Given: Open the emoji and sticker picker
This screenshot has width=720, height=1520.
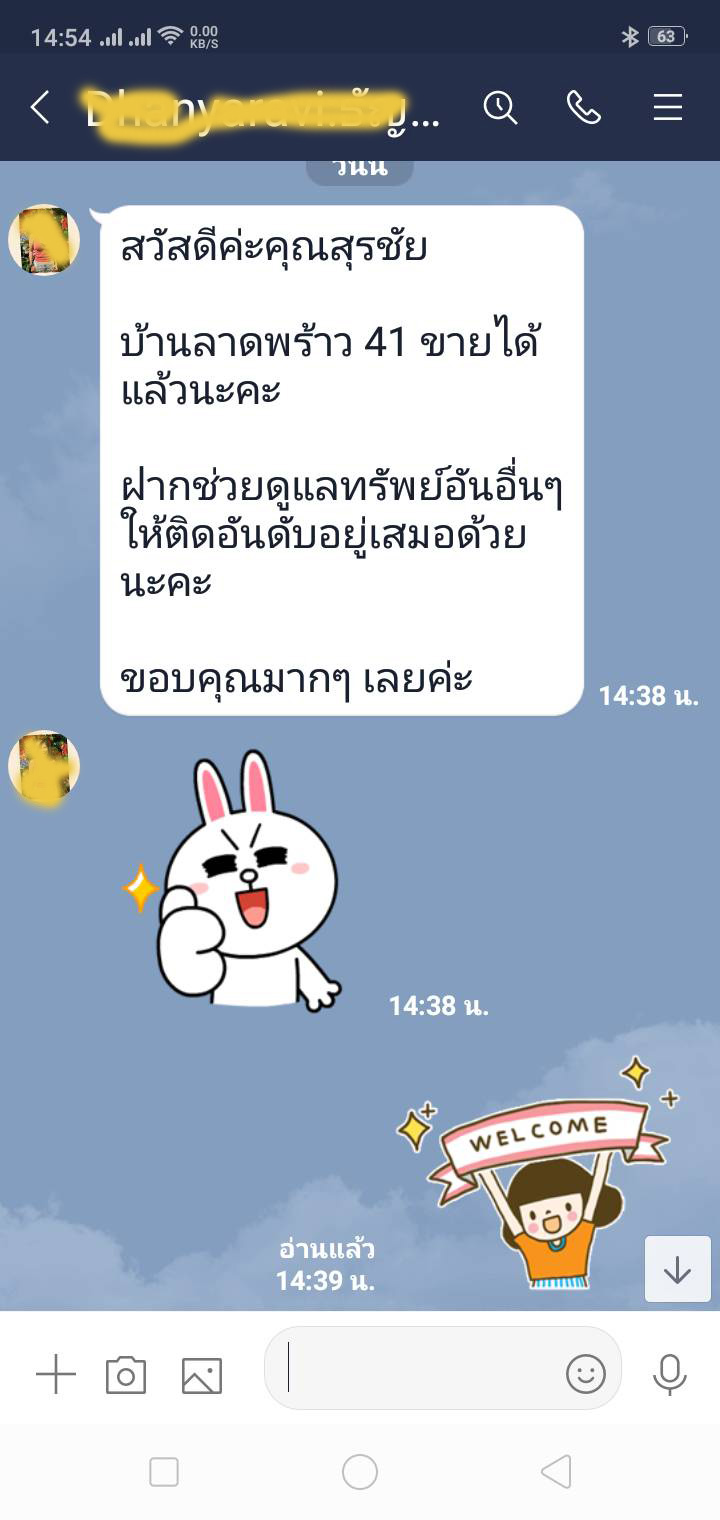Looking at the screenshot, I should tap(586, 1374).
